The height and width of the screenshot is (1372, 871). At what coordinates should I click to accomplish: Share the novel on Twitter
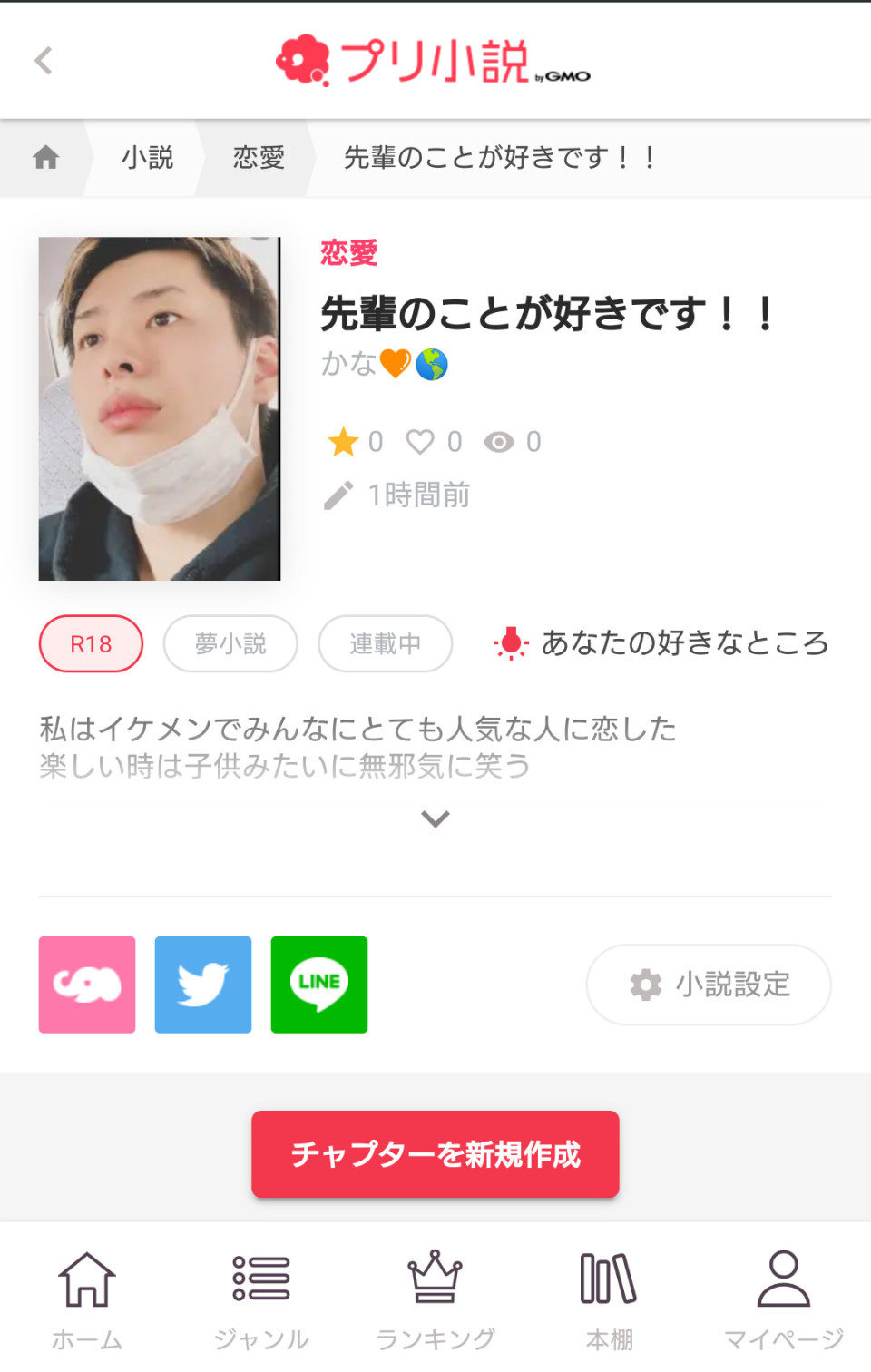coord(203,985)
